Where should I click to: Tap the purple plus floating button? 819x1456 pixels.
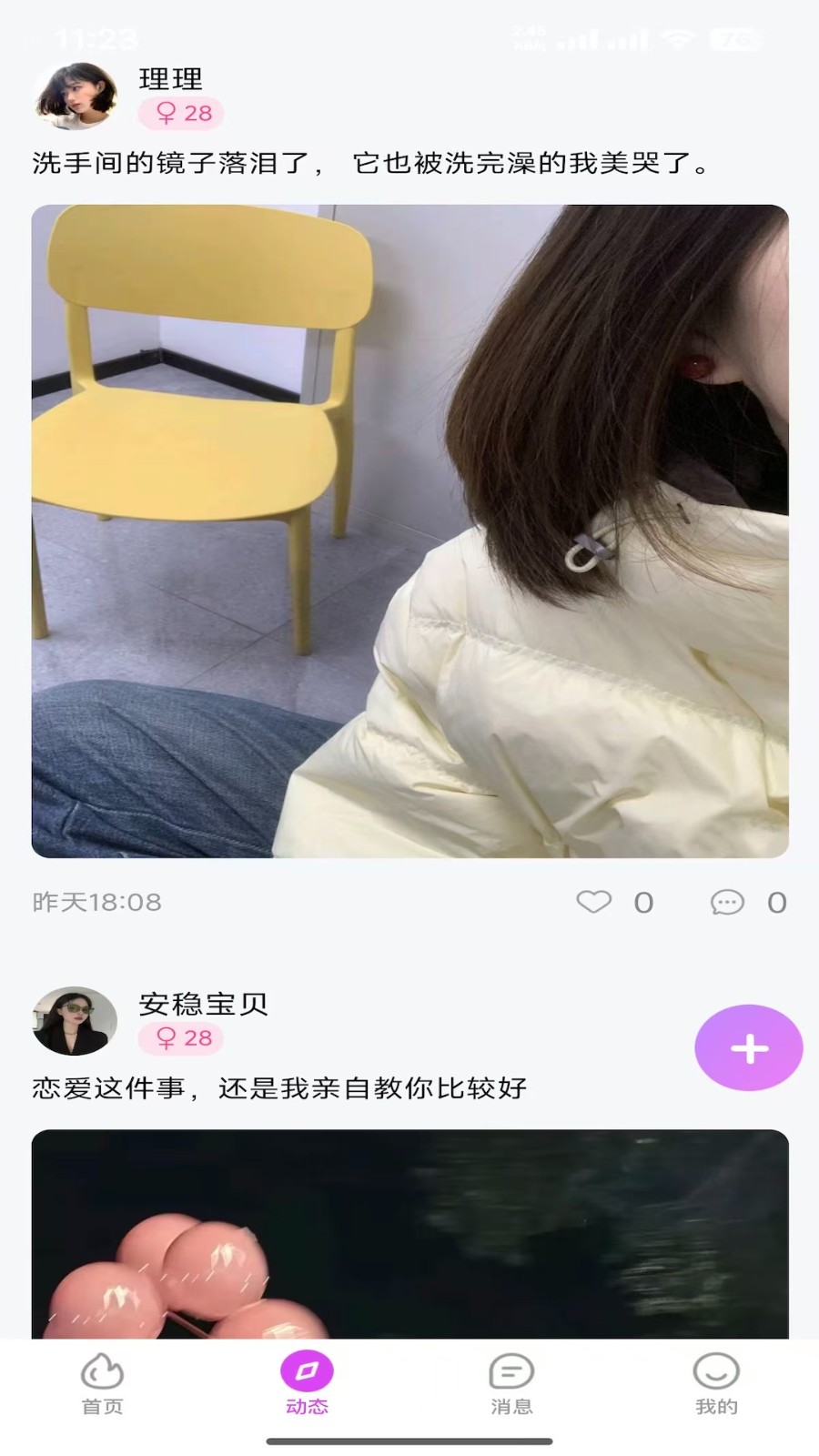coord(748,1048)
